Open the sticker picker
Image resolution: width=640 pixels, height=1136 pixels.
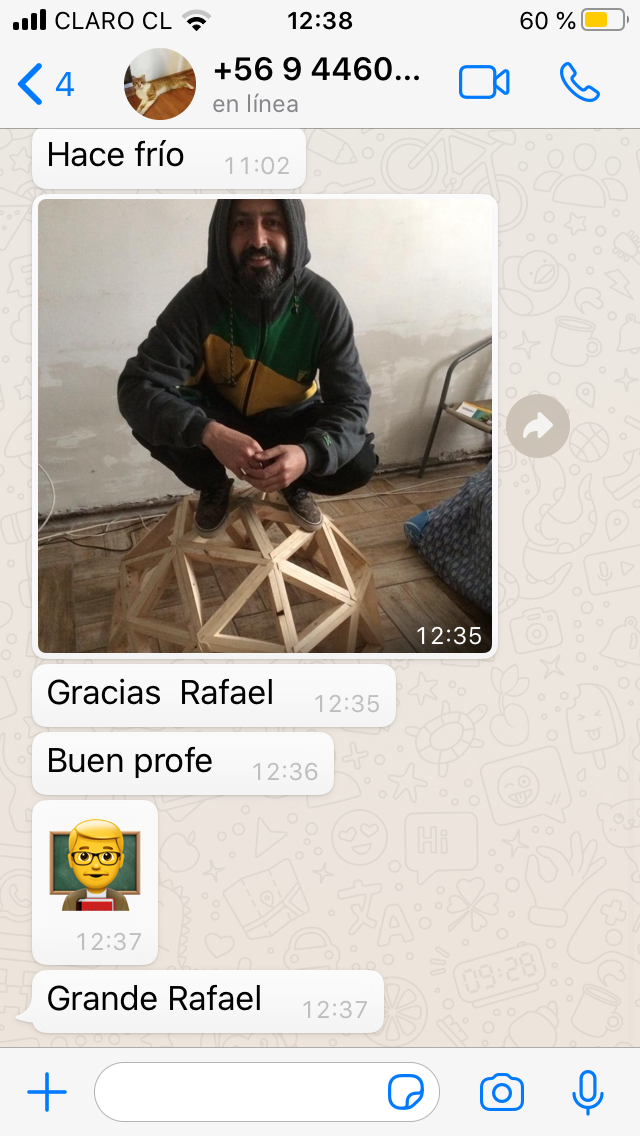click(405, 1093)
